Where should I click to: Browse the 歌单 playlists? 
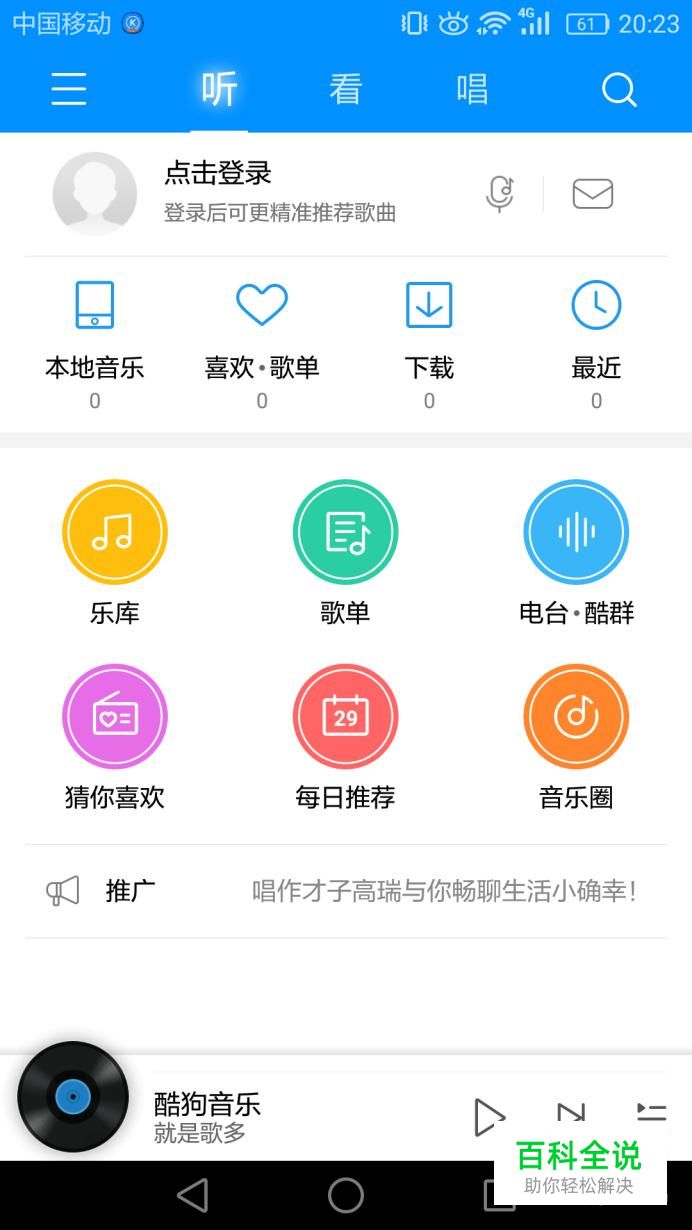(345, 551)
